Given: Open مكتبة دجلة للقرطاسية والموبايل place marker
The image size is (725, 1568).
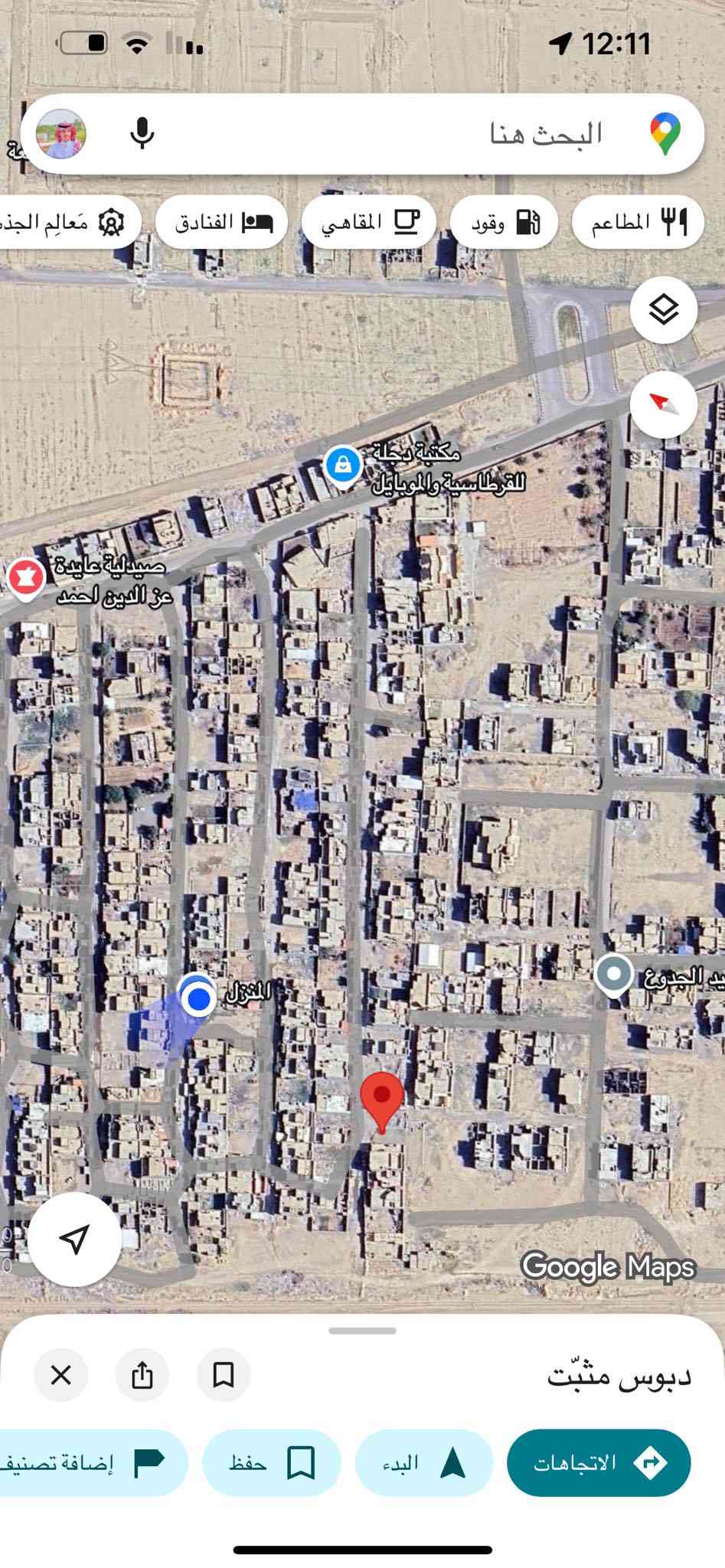Looking at the screenshot, I should tap(342, 465).
